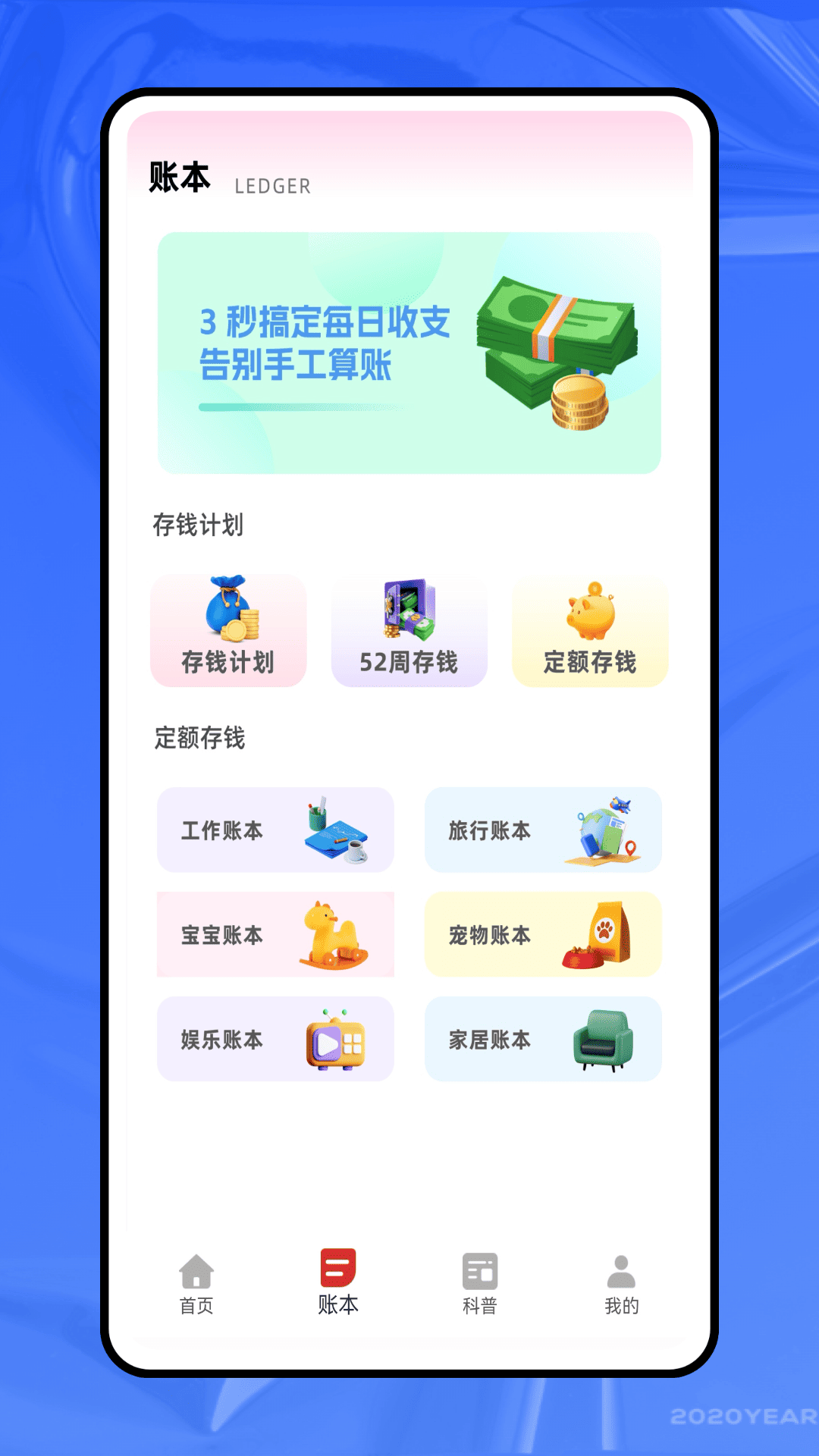Open the 旅行账本 ledger
This screenshot has width=819, height=1456.
coord(544,830)
